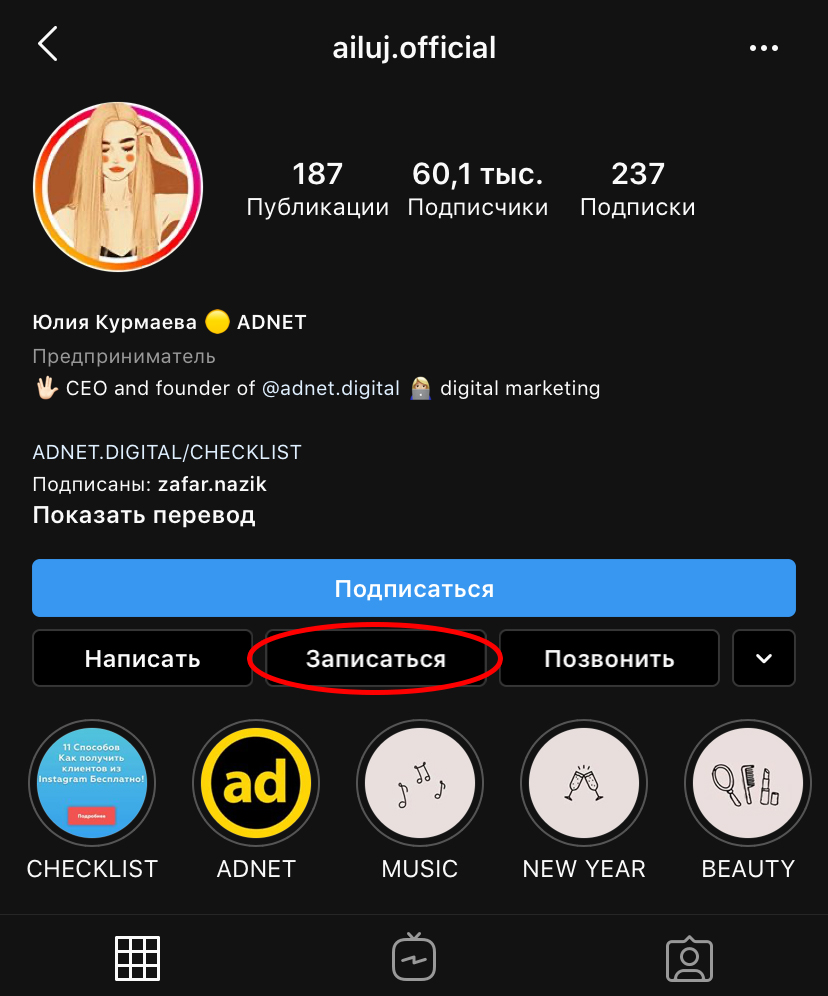Open the MUSIC story highlight

pos(420,783)
